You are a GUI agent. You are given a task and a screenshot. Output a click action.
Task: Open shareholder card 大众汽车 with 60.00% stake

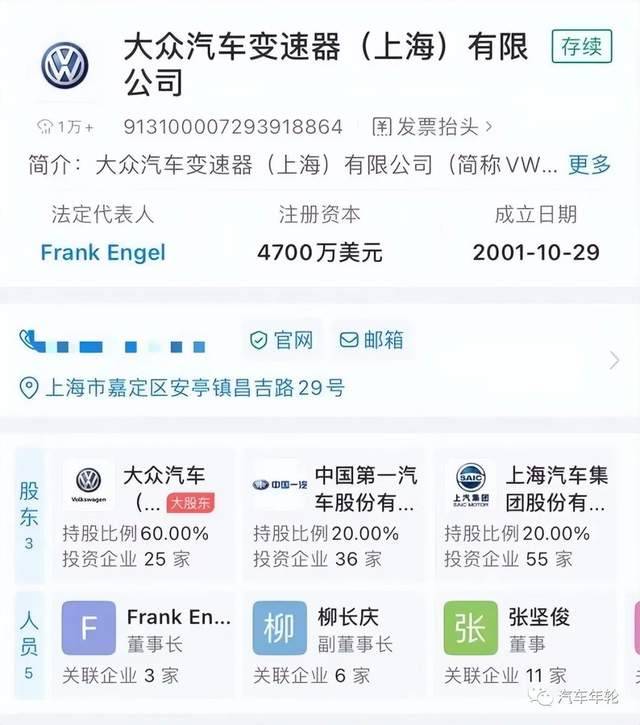coord(141,514)
